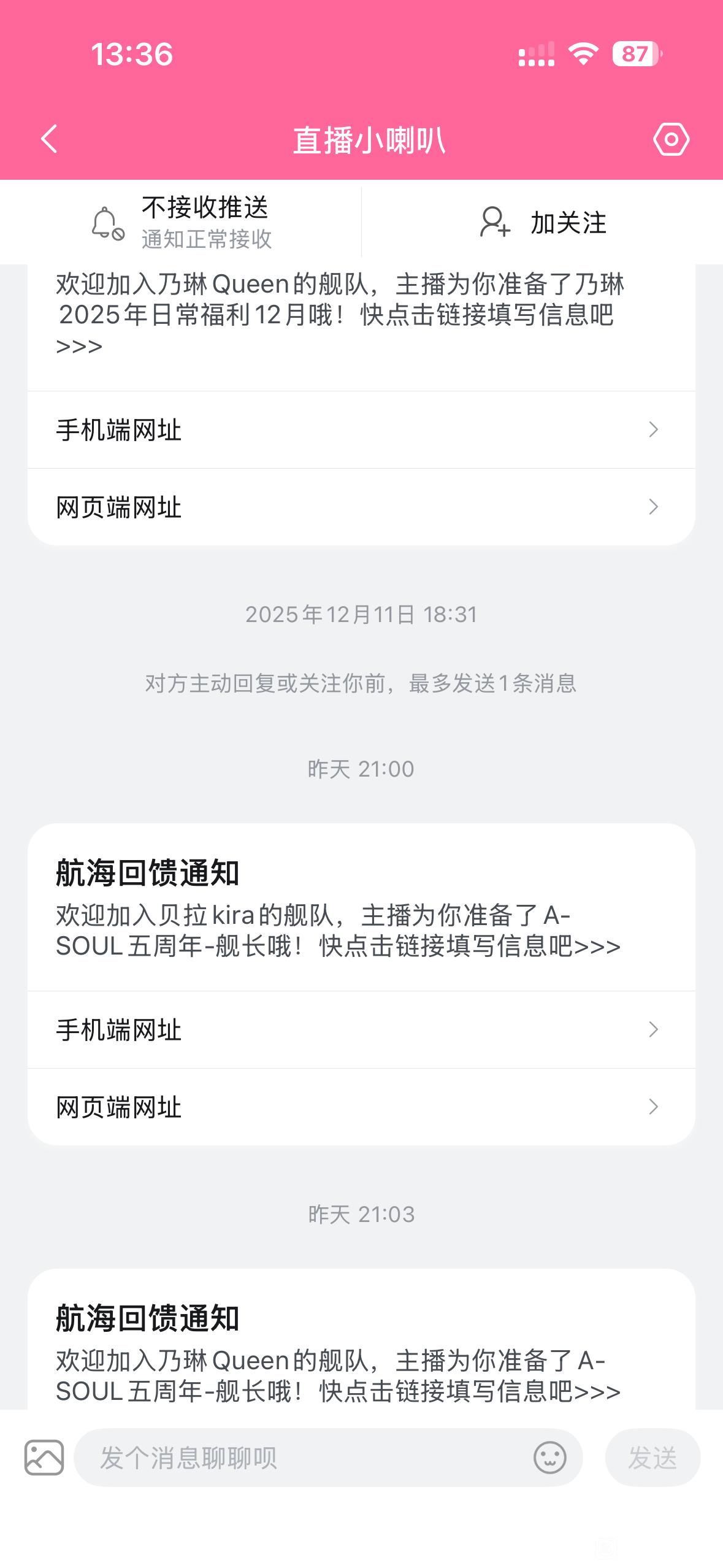The height and width of the screenshot is (1568, 723).
Task: Open 手机端网址 under 贝拉kira 舰队 notice
Action: point(361,1030)
